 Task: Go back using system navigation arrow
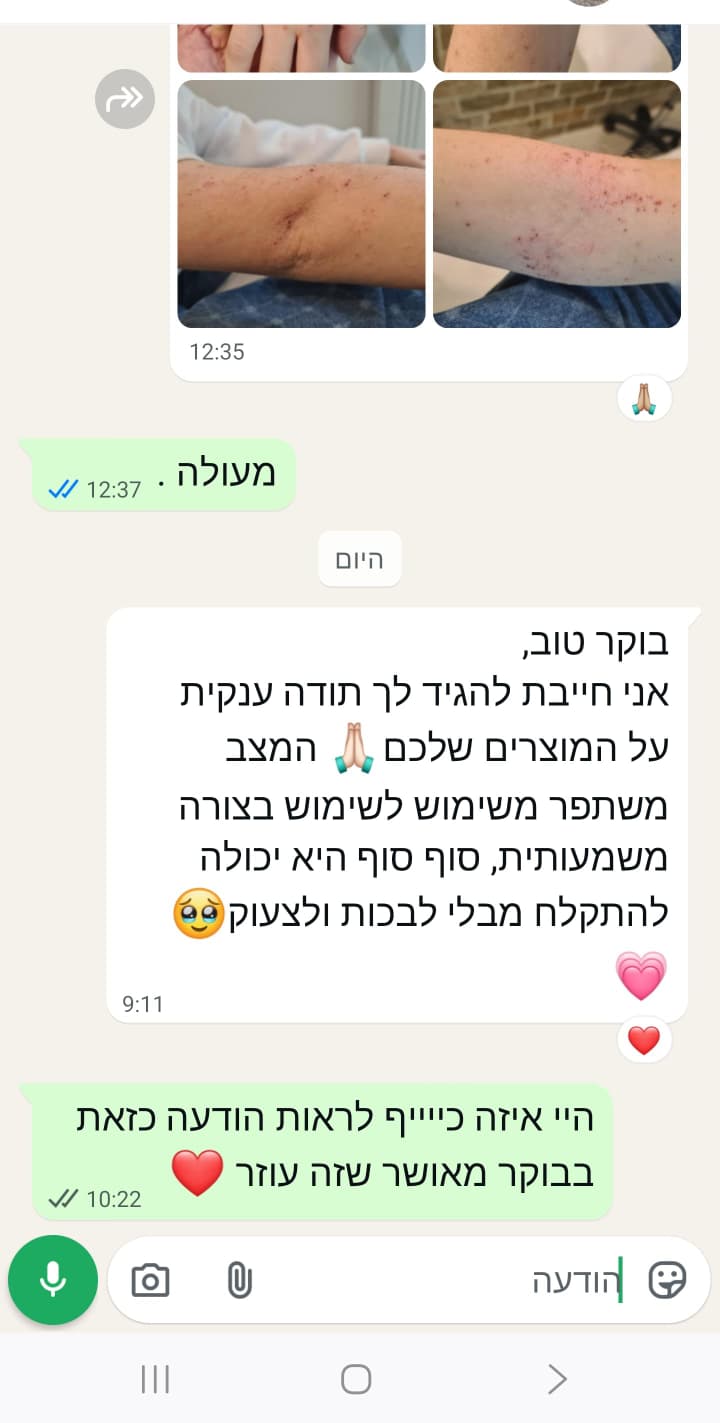click(558, 1380)
